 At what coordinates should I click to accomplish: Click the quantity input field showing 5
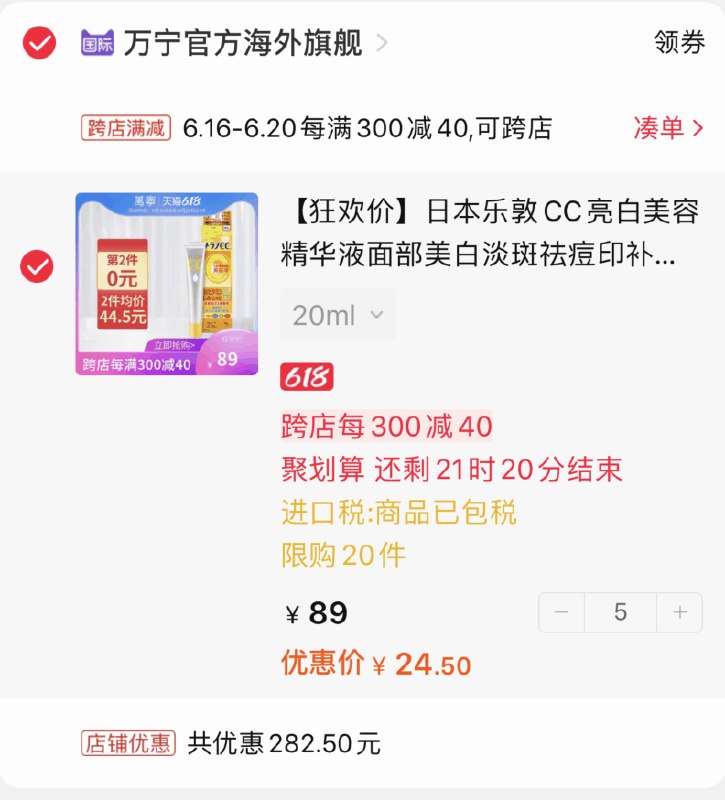pos(620,613)
